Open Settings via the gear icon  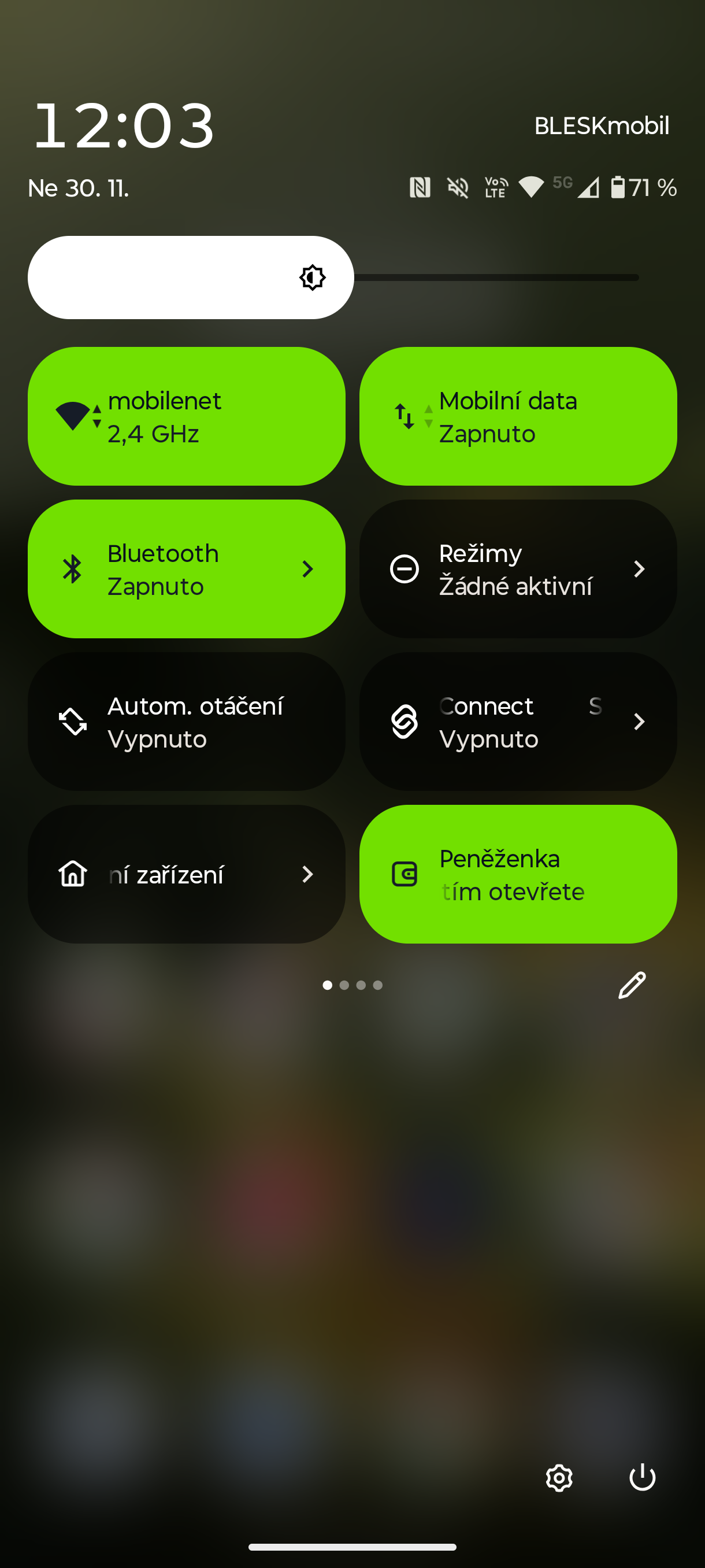coord(559,1478)
